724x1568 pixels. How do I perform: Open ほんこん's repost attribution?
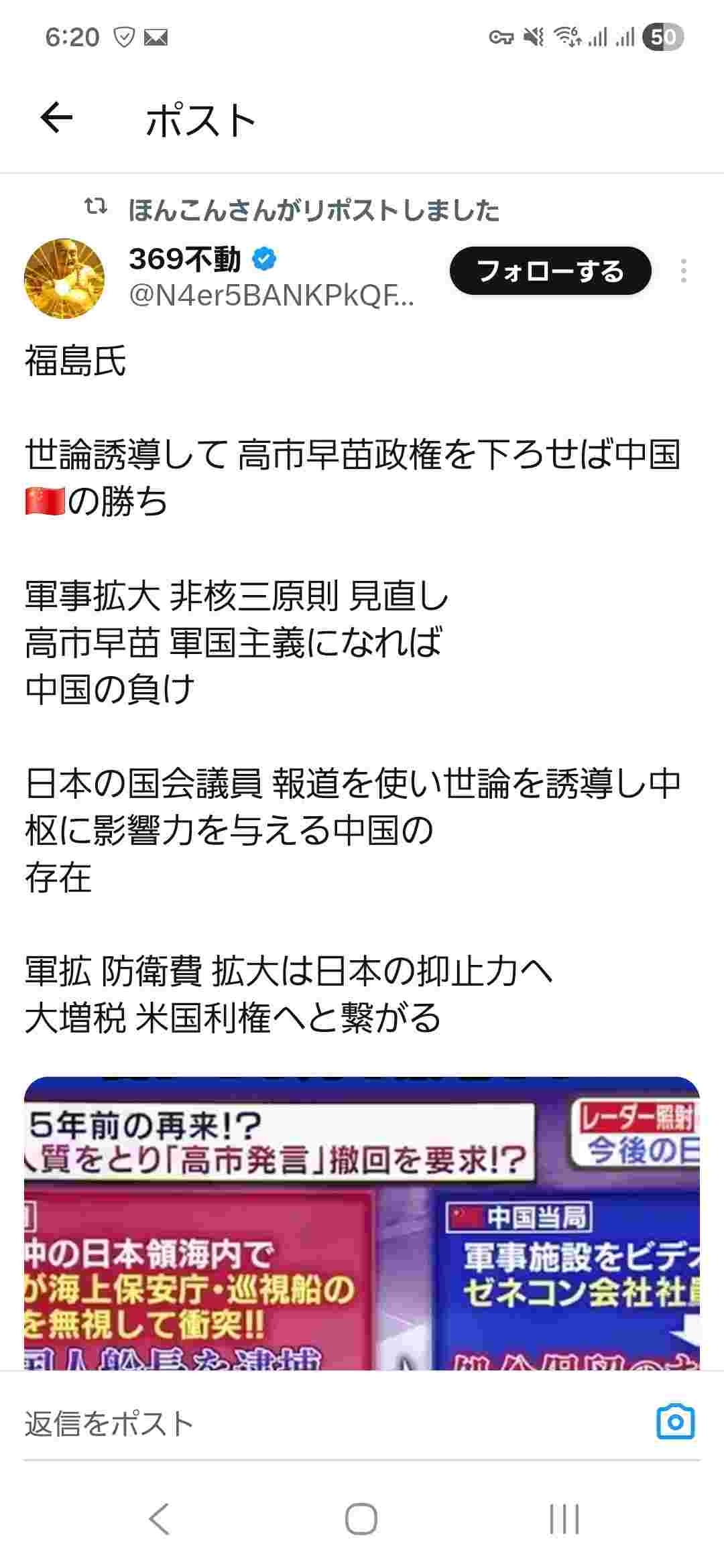(x=313, y=210)
